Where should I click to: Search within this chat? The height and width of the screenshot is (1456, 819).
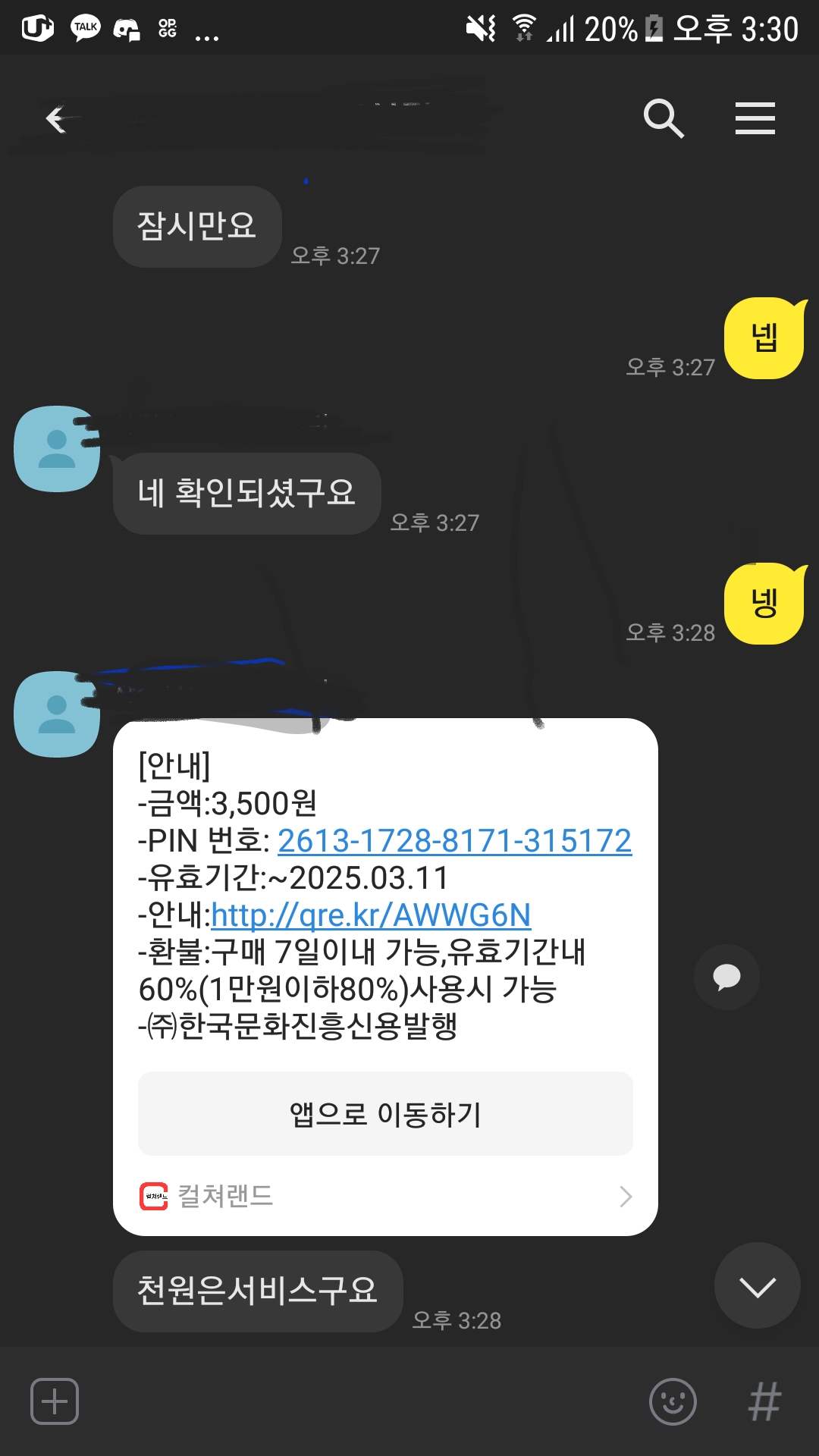click(x=663, y=118)
